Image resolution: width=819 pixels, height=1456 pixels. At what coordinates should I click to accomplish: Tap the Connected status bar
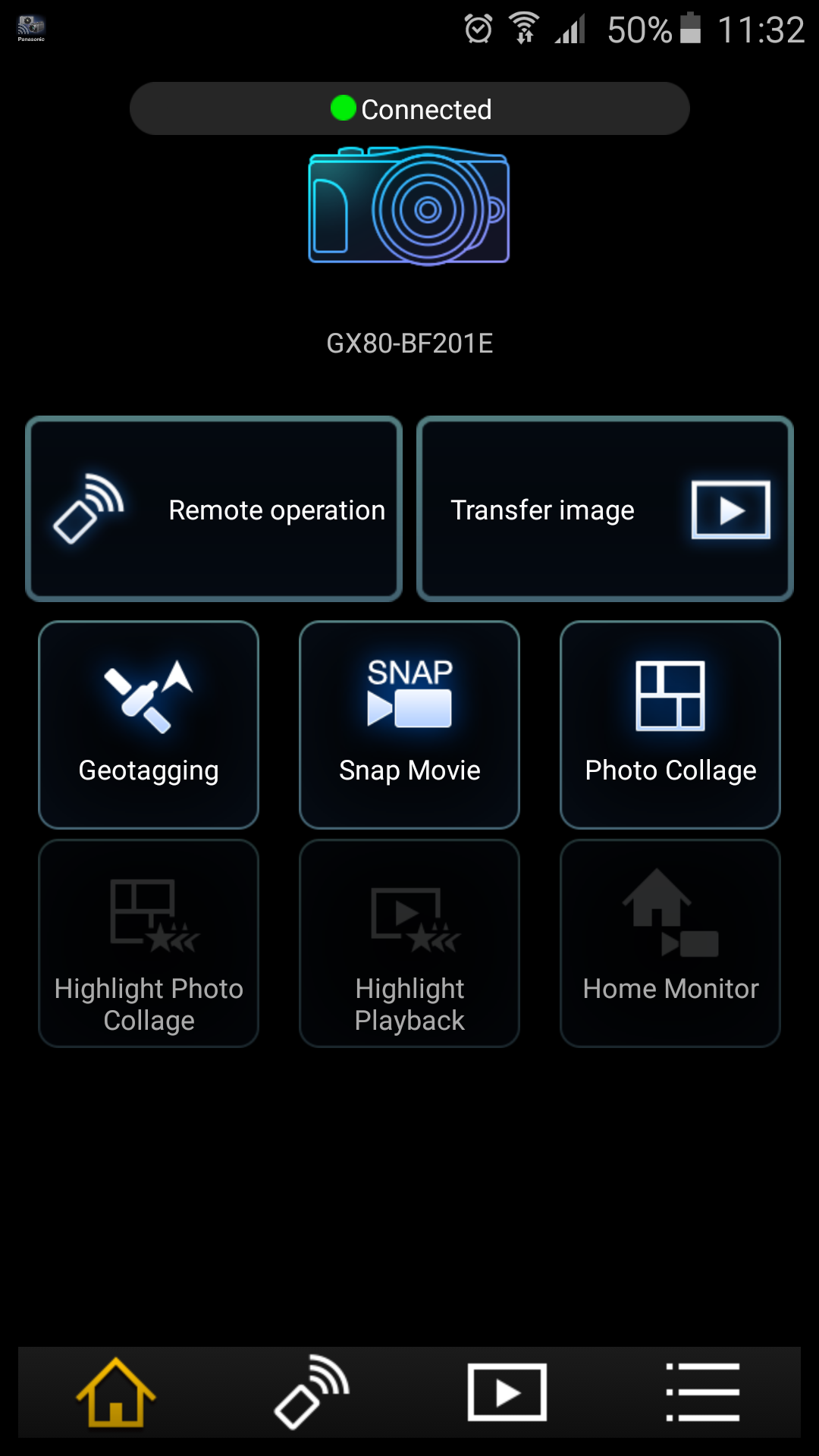409,108
